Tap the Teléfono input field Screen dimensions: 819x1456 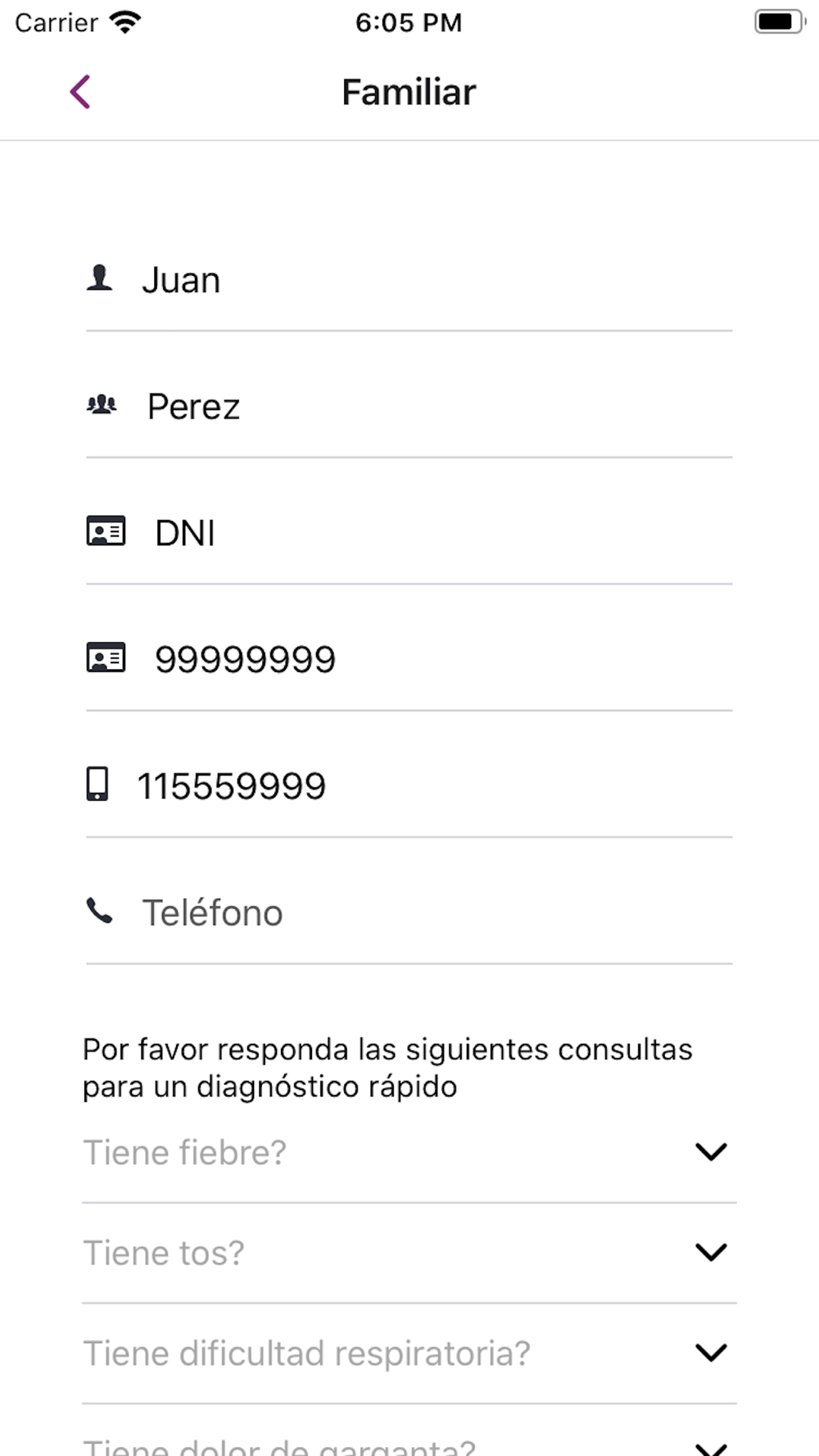click(409, 912)
